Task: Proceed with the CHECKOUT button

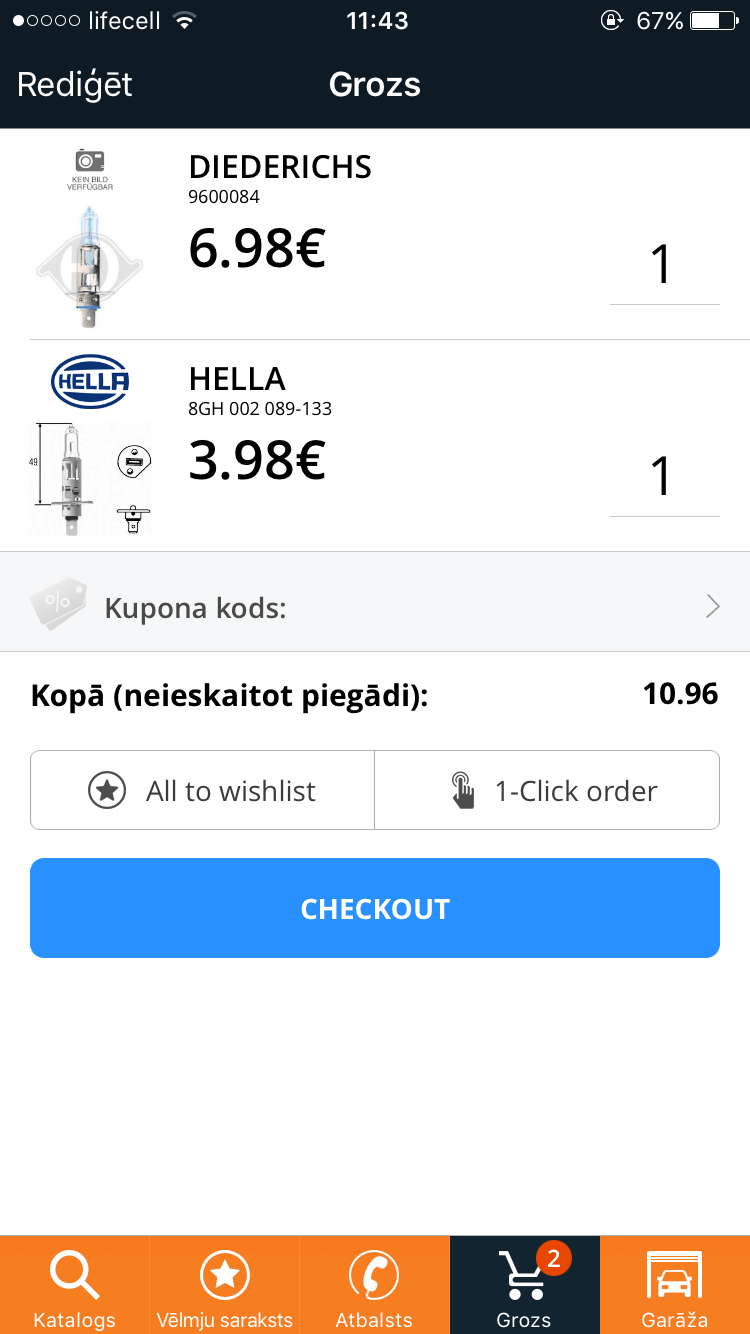Action: coord(375,908)
